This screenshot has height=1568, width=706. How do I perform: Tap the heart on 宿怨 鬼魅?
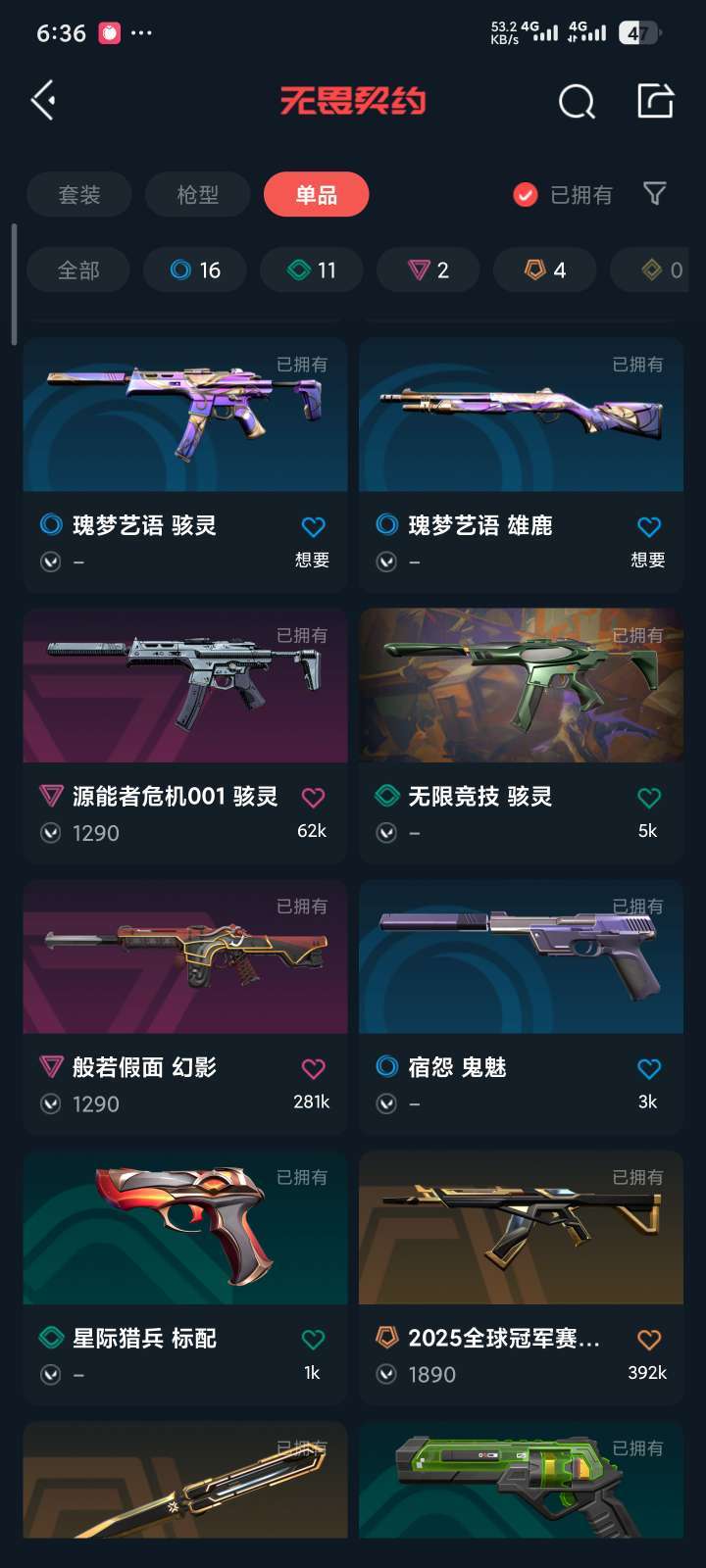point(648,1068)
